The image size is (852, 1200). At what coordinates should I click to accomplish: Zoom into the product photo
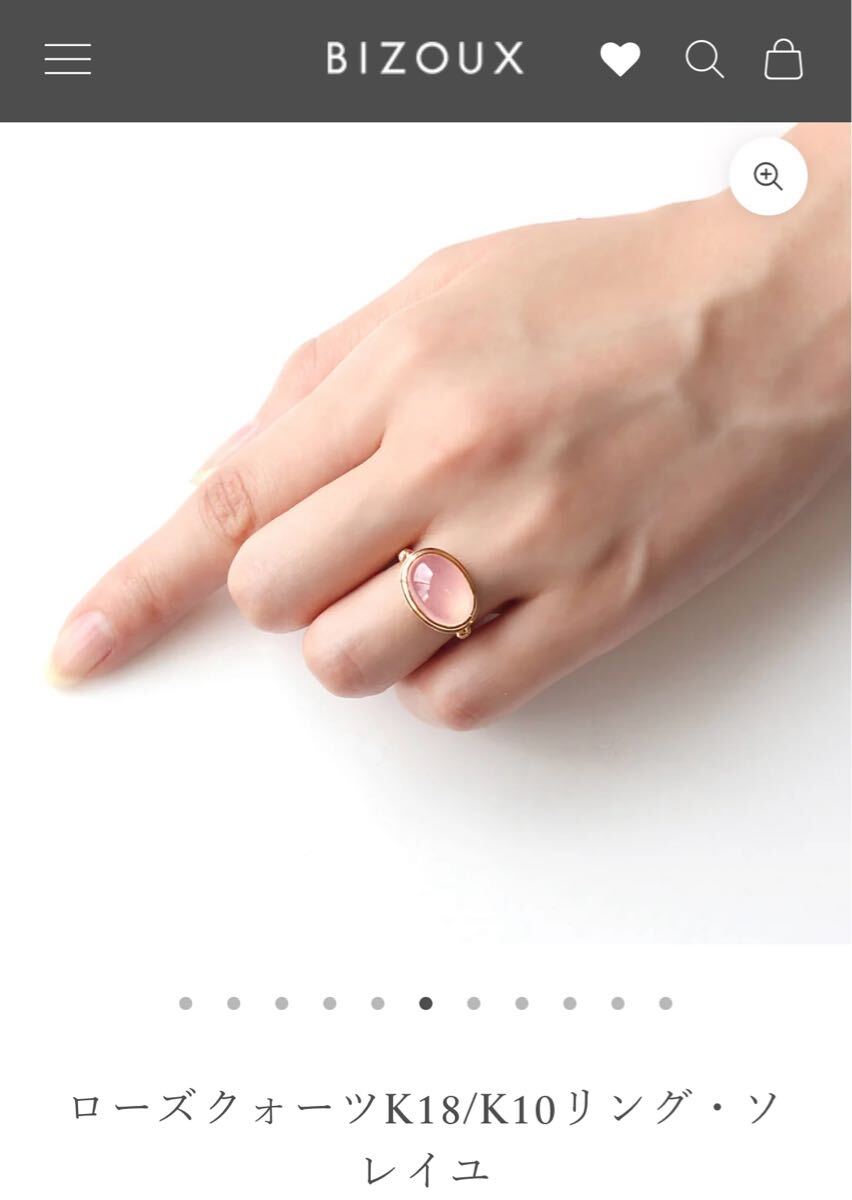pyautogui.click(x=767, y=177)
